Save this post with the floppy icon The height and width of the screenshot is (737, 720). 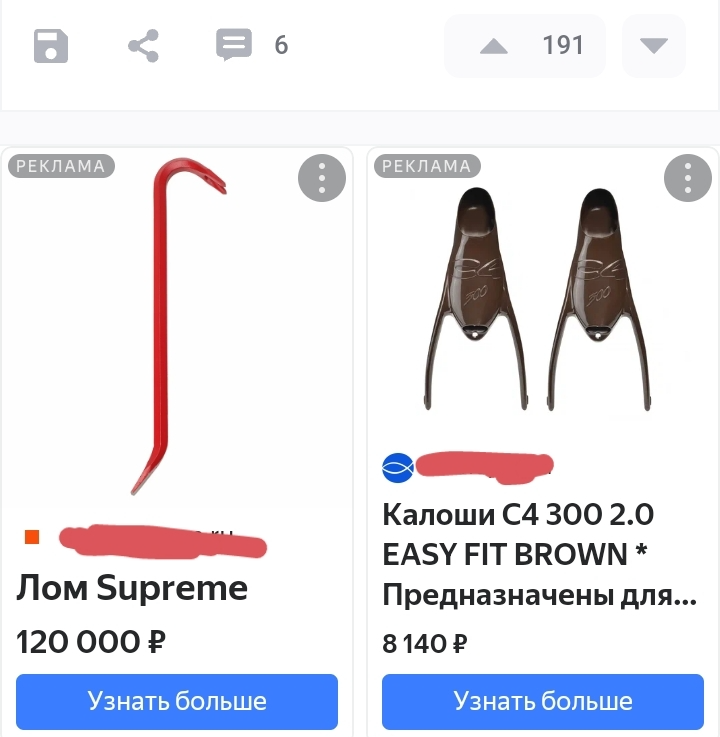click(51, 46)
